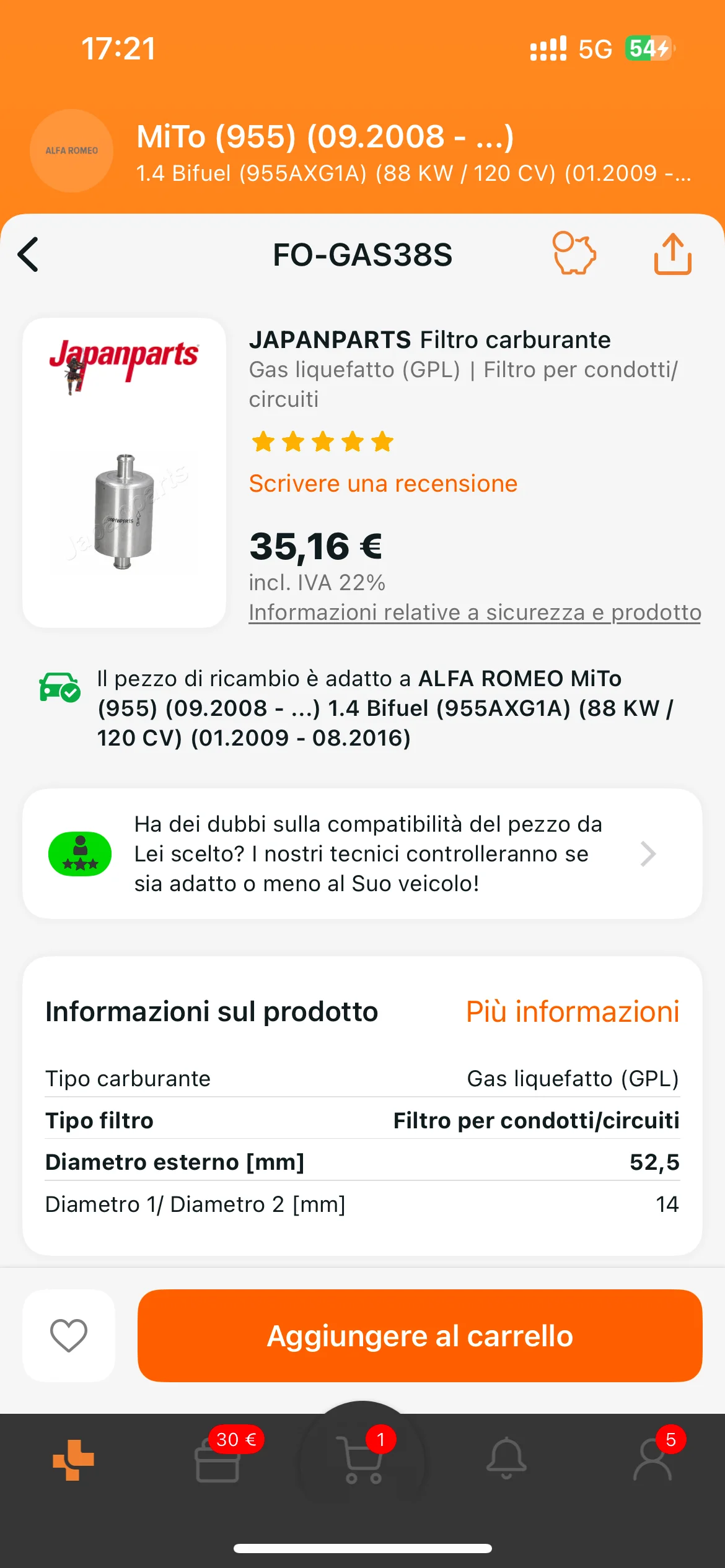Screen dimensions: 725x1568
Task: Open the home tab in bottom bar
Action: (x=73, y=1460)
